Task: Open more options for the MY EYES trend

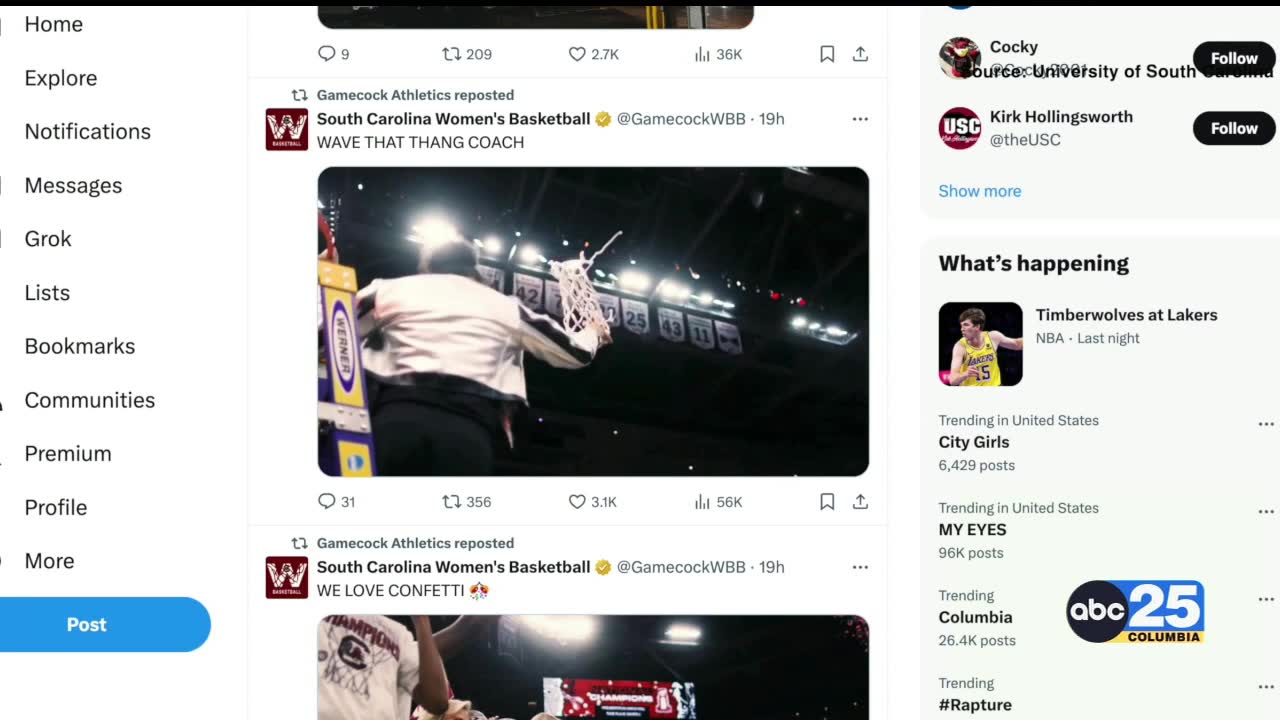Action: [x=1266, y=511]
